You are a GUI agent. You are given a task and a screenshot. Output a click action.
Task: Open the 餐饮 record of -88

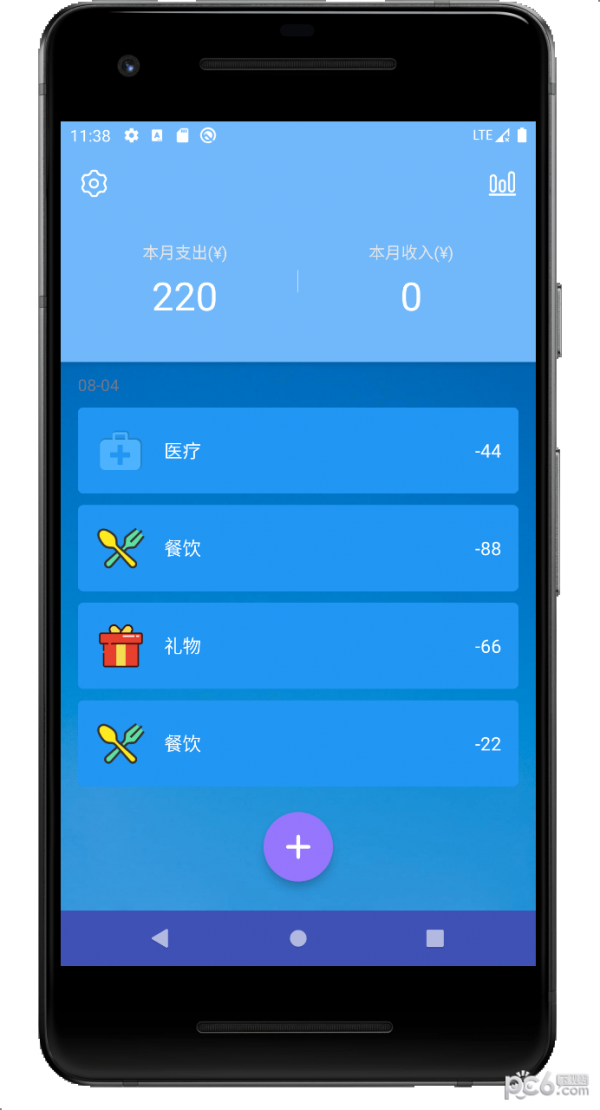(298, 548)
